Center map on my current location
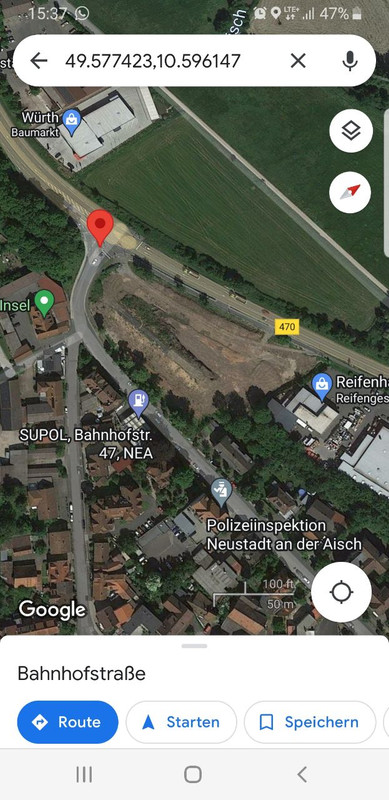This screenshot has height=800, width=389. [341, 592]
